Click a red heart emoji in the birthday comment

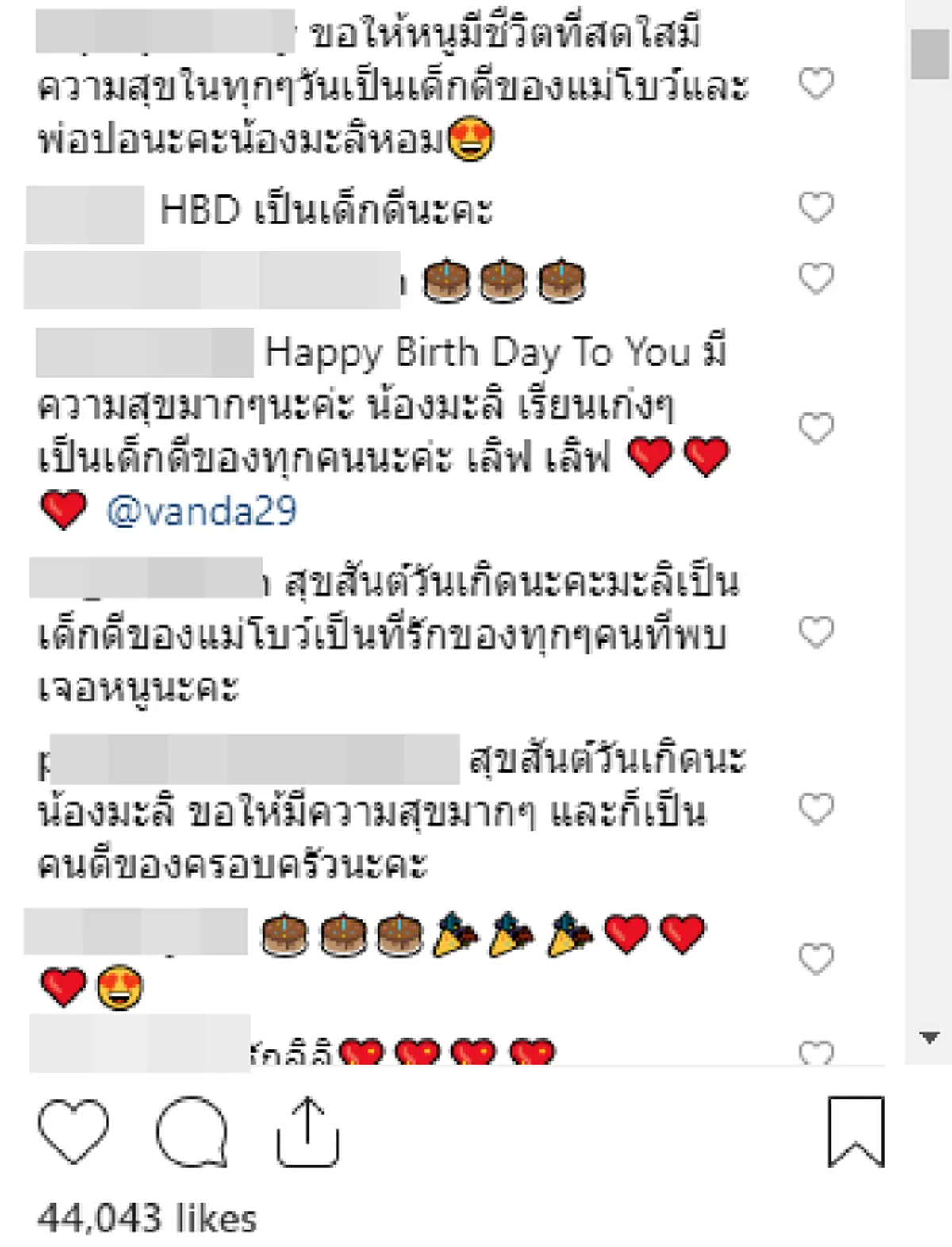click(651, 458)
